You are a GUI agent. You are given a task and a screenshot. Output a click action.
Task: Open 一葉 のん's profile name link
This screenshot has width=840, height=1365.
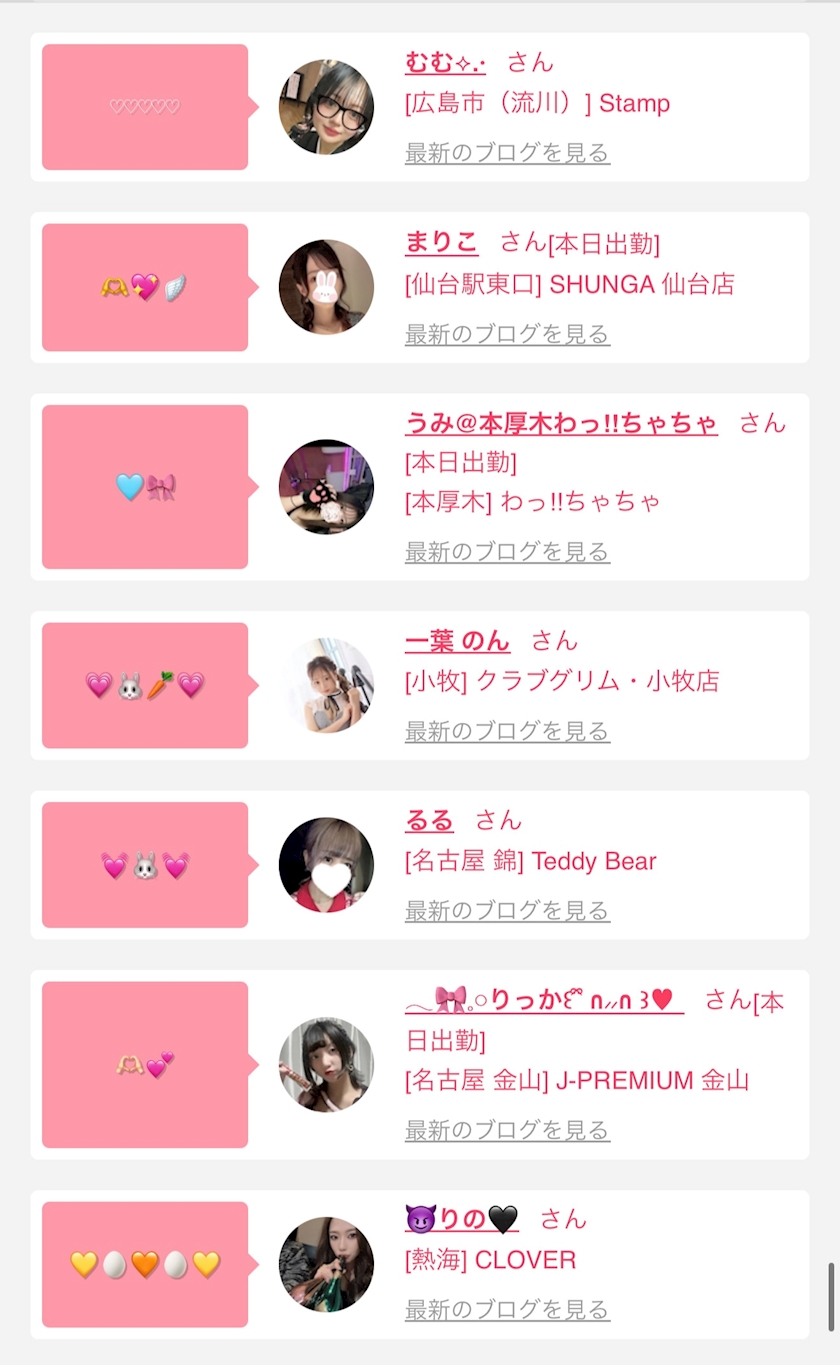tap(457, 641)
